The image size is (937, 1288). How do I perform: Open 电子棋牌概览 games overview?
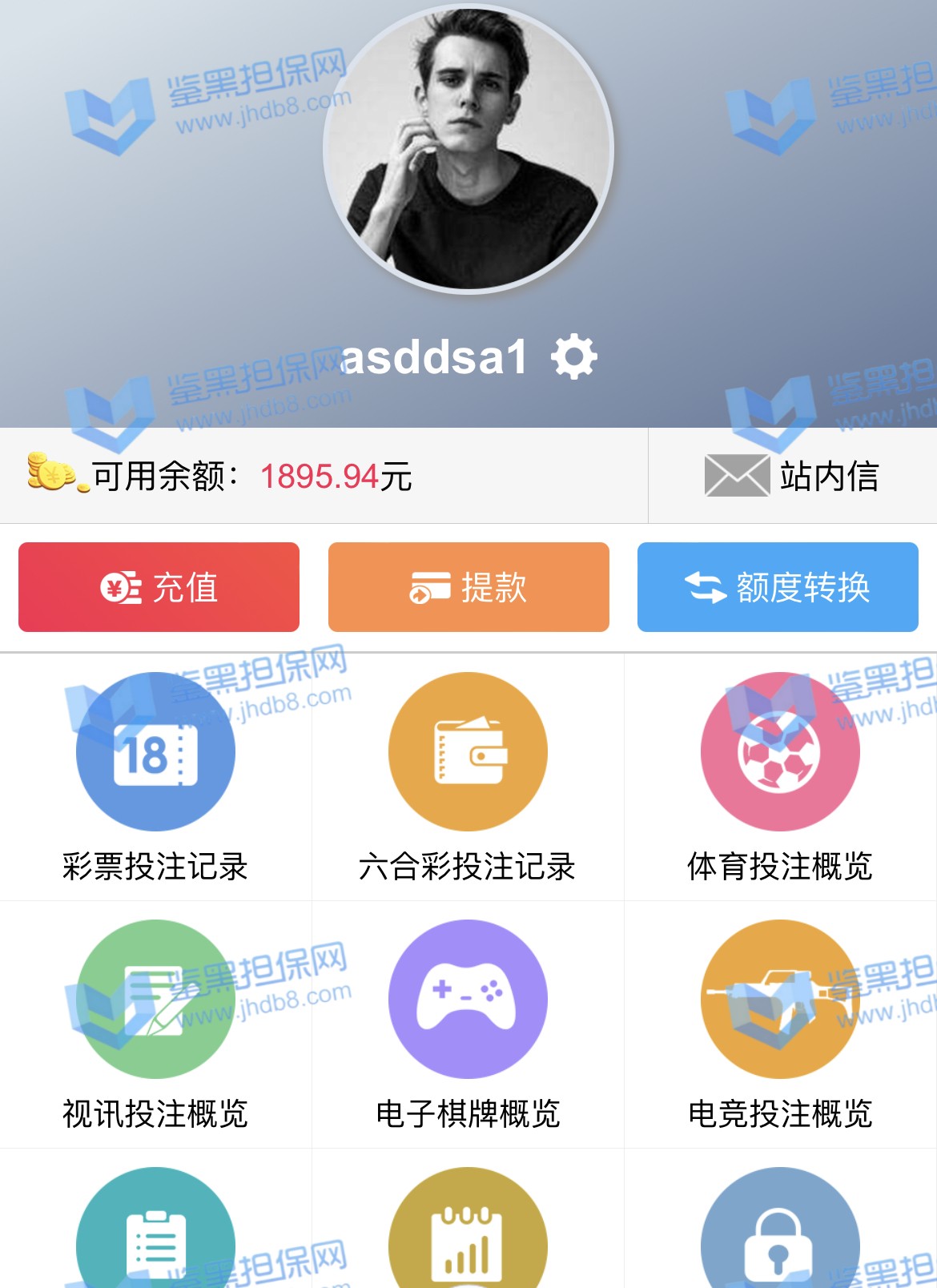pyautogui.click(x=468, y=1024)
